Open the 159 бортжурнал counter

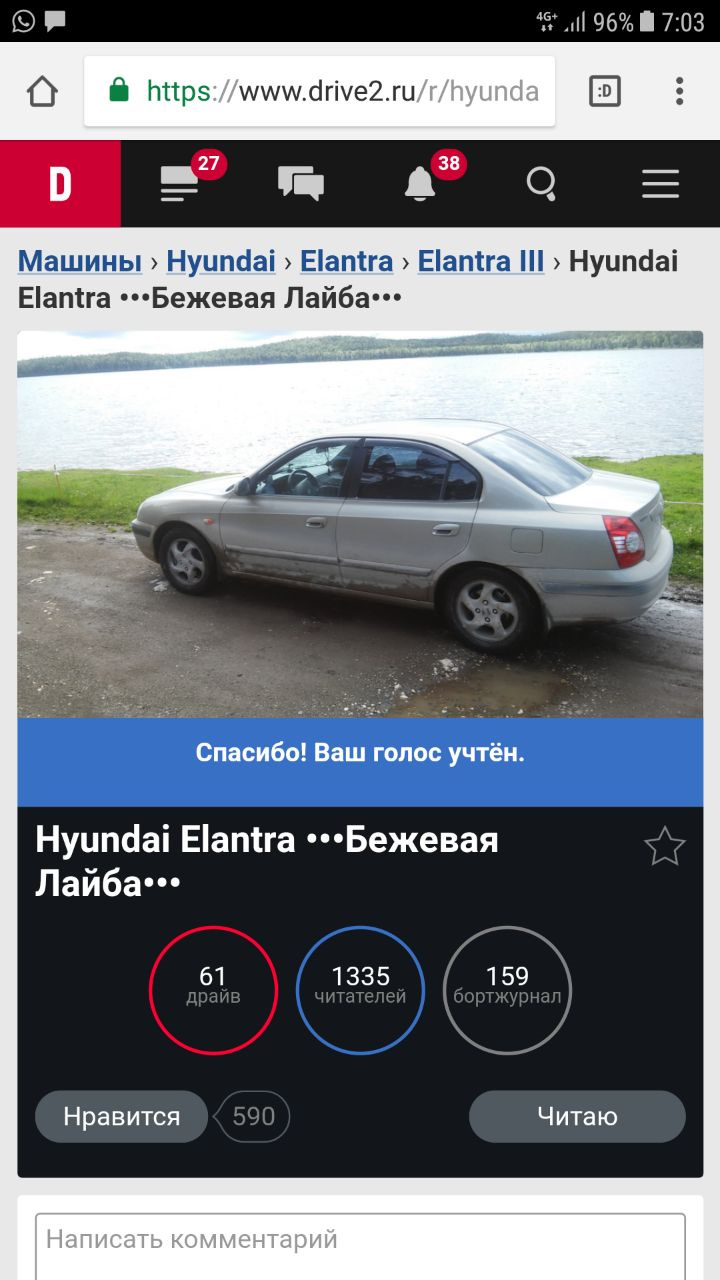pos(507,990)
